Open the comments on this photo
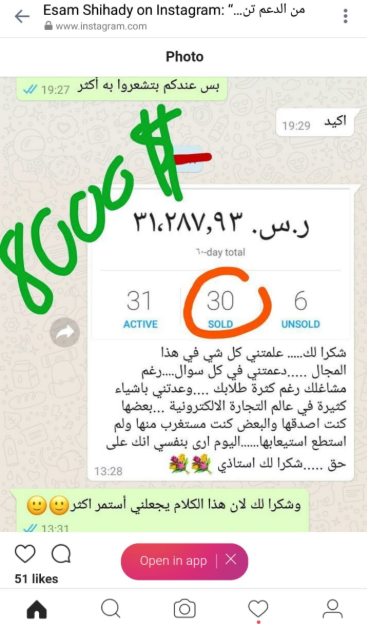The width and height of the screenshot is (367, 624). 61,554
